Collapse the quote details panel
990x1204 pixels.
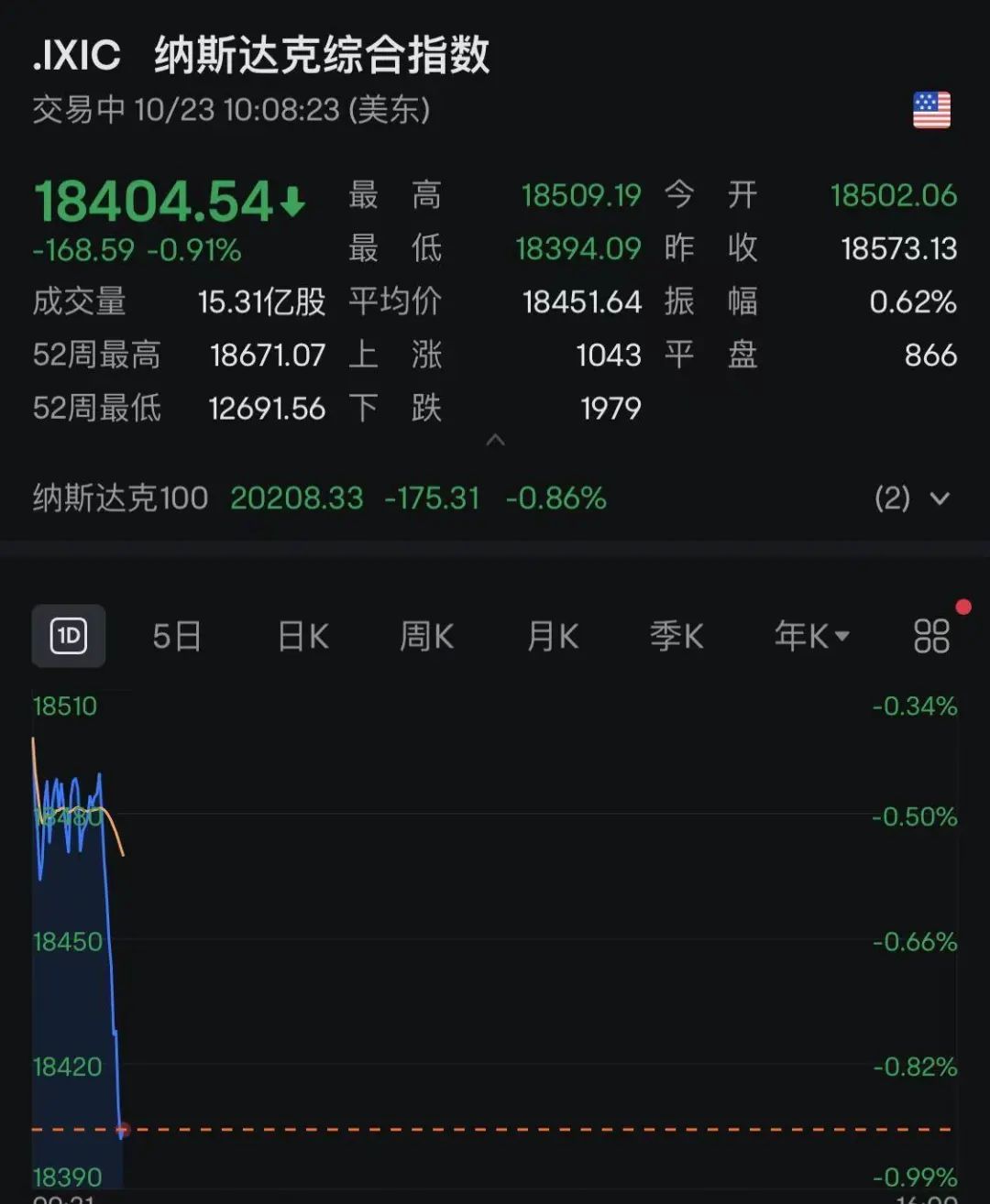[495, 441]
